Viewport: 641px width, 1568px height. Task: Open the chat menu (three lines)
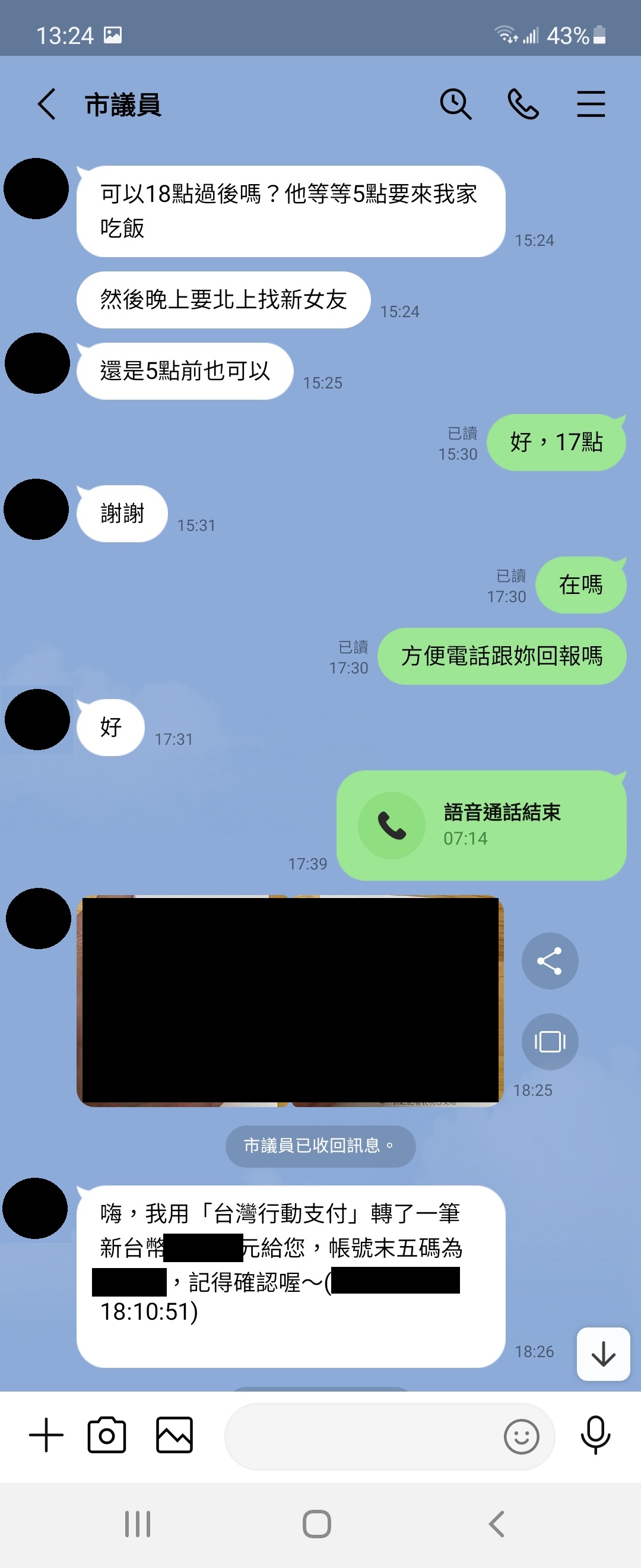[591, 104]
